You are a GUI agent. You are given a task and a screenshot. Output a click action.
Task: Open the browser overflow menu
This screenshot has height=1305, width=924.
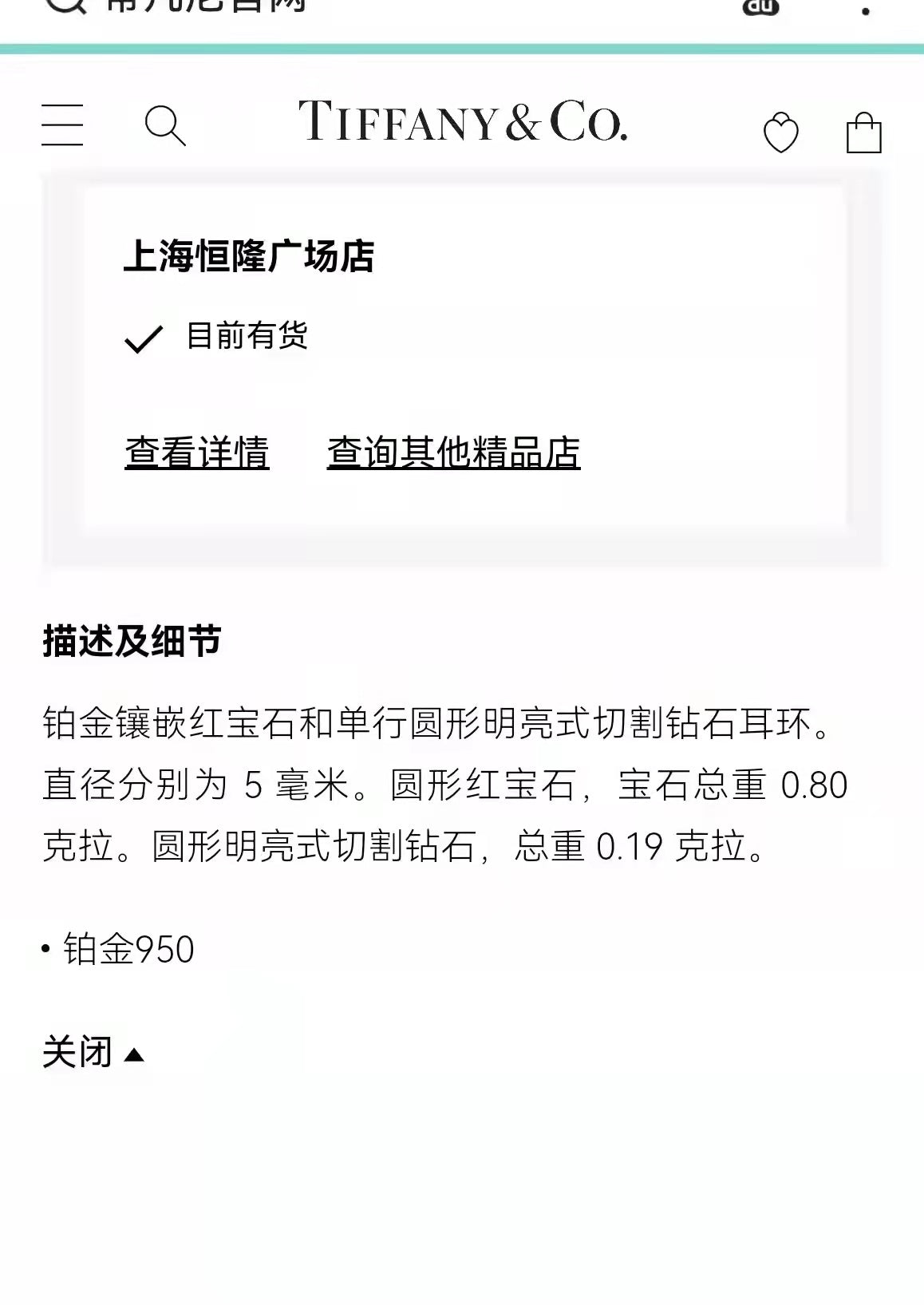[x=866, y=10]
